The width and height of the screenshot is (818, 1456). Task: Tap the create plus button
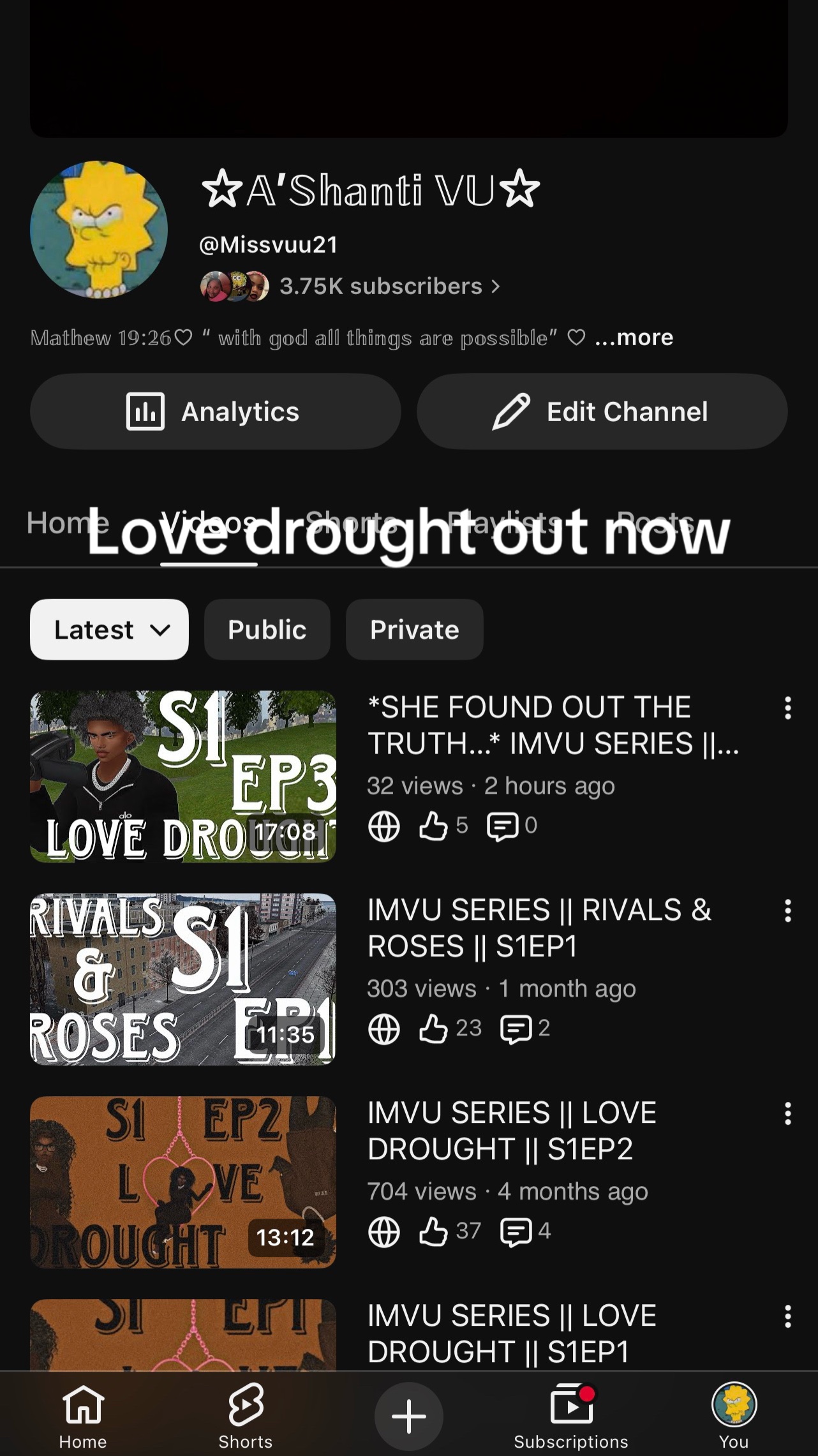pyautogui.click(x=409, y=1416)
